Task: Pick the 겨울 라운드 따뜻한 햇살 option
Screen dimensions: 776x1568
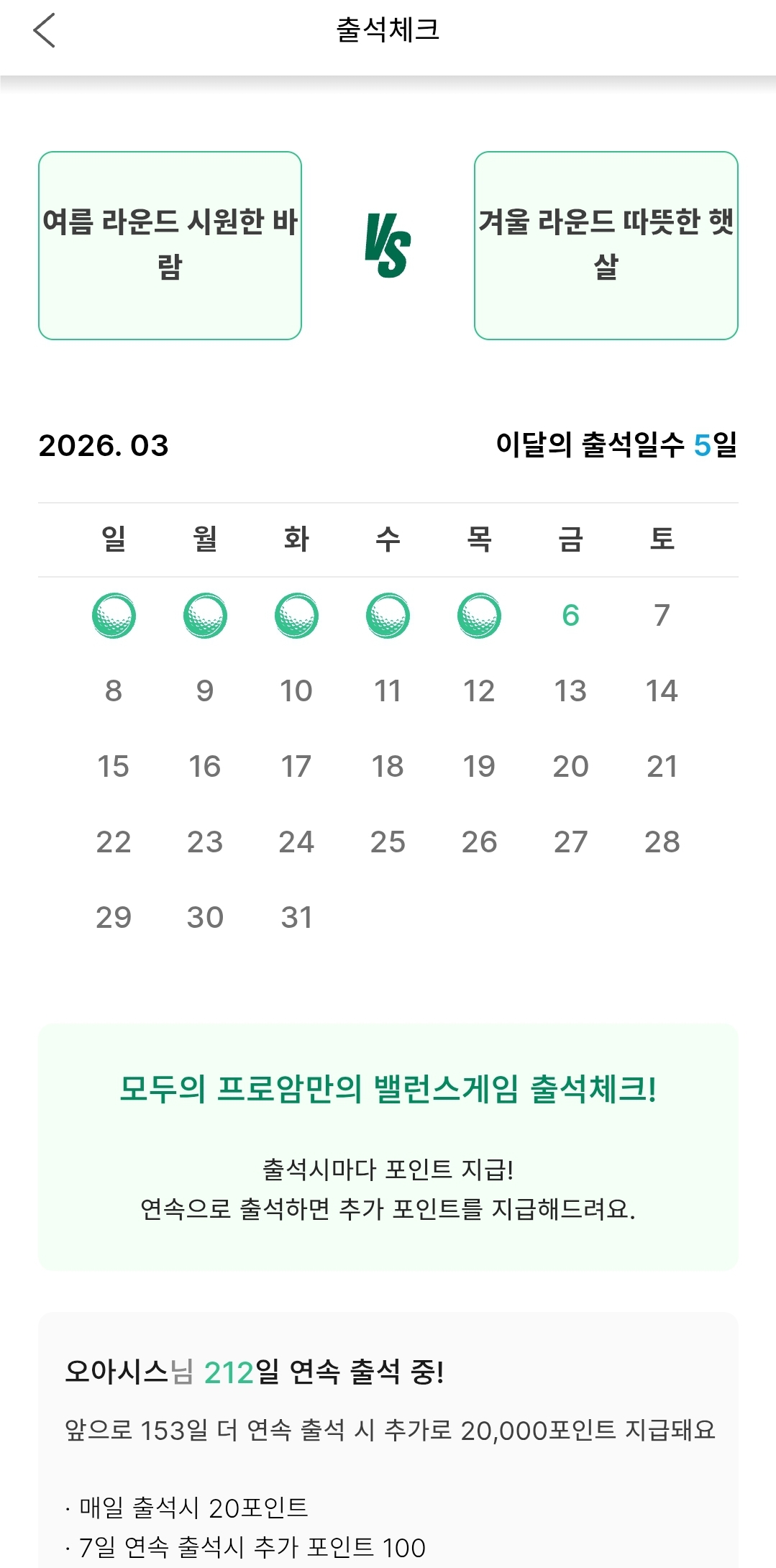Action: click(606, 245)
